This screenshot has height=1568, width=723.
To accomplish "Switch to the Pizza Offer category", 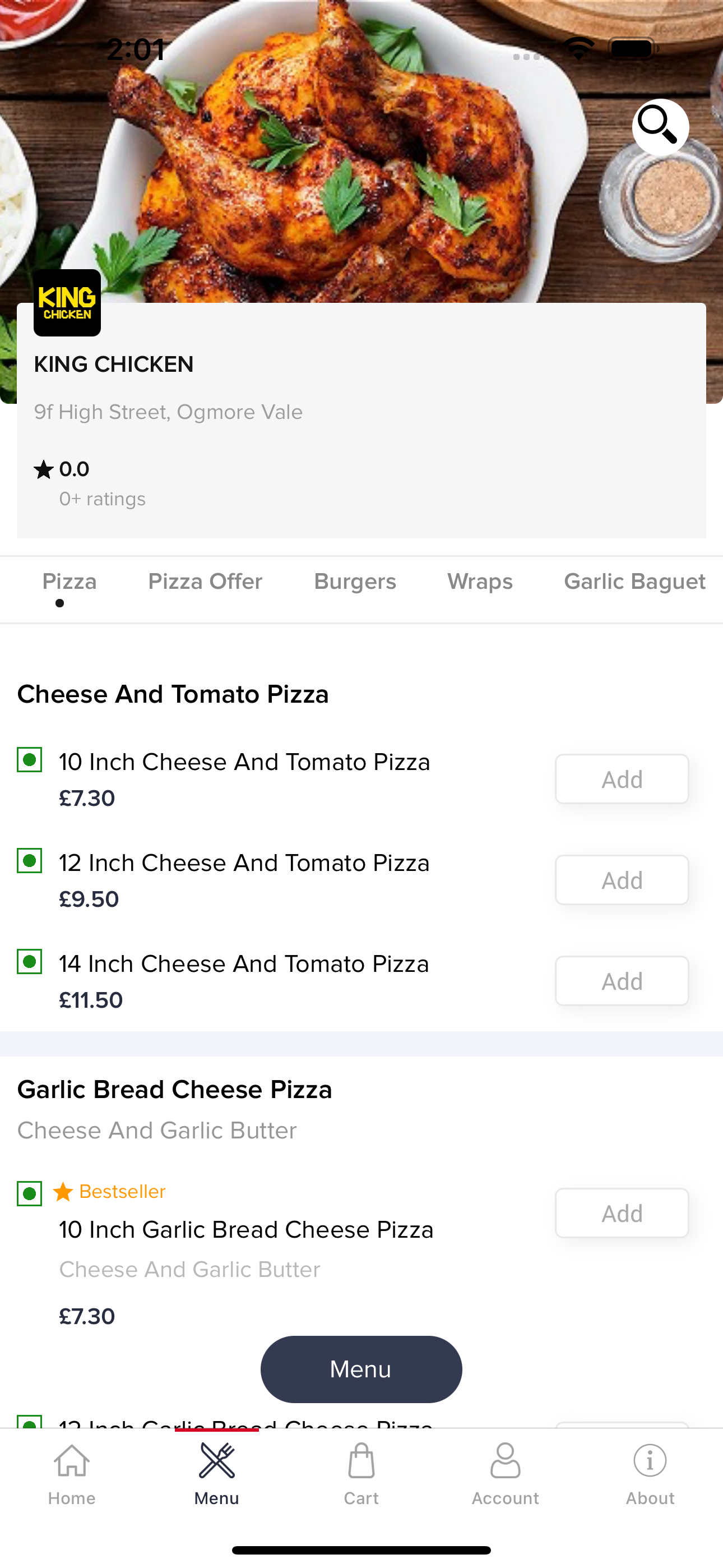I will pyautogui.click(x=205, y=582).
